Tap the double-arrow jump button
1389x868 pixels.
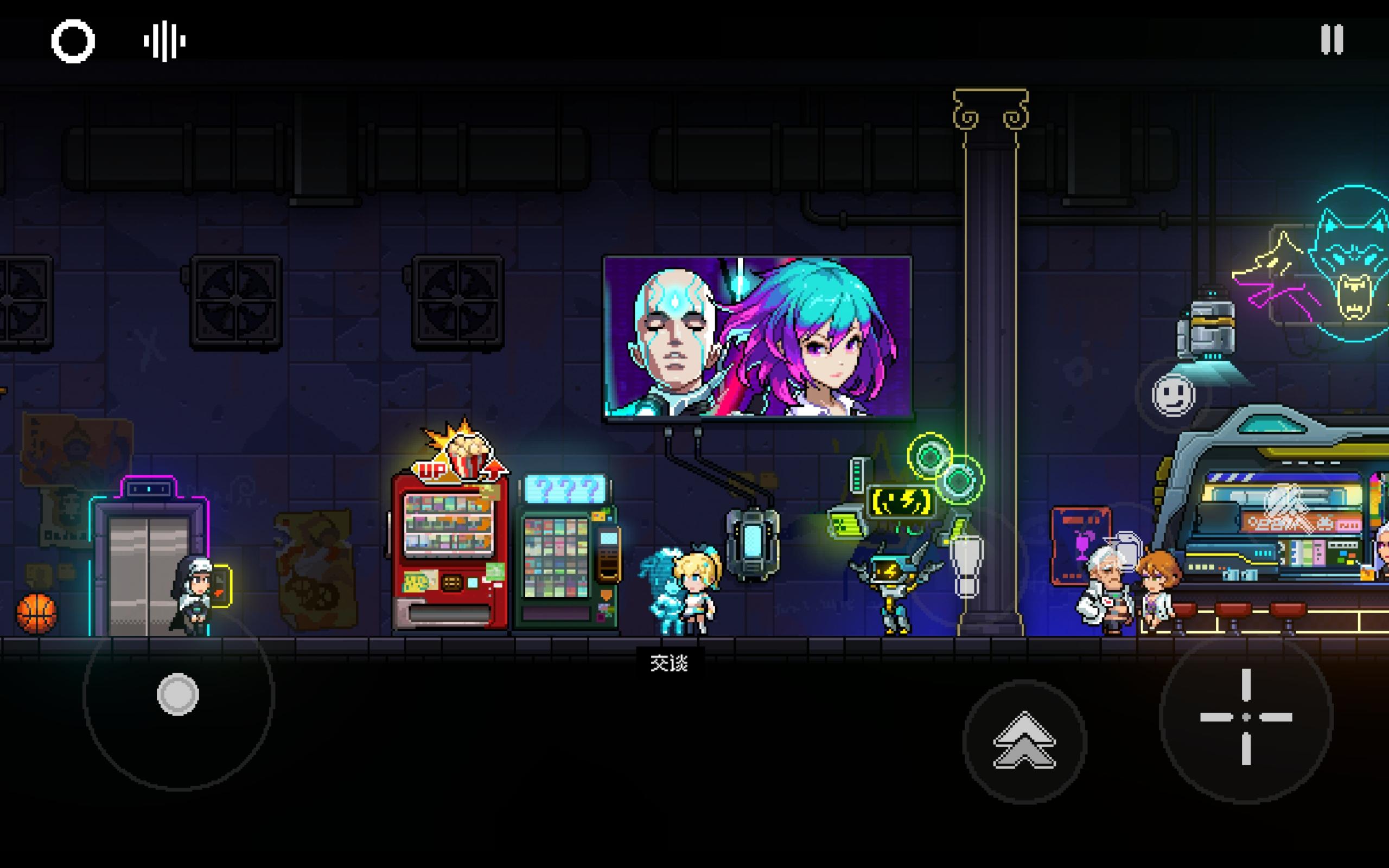pyautogui.click(x=1024, y=741)
